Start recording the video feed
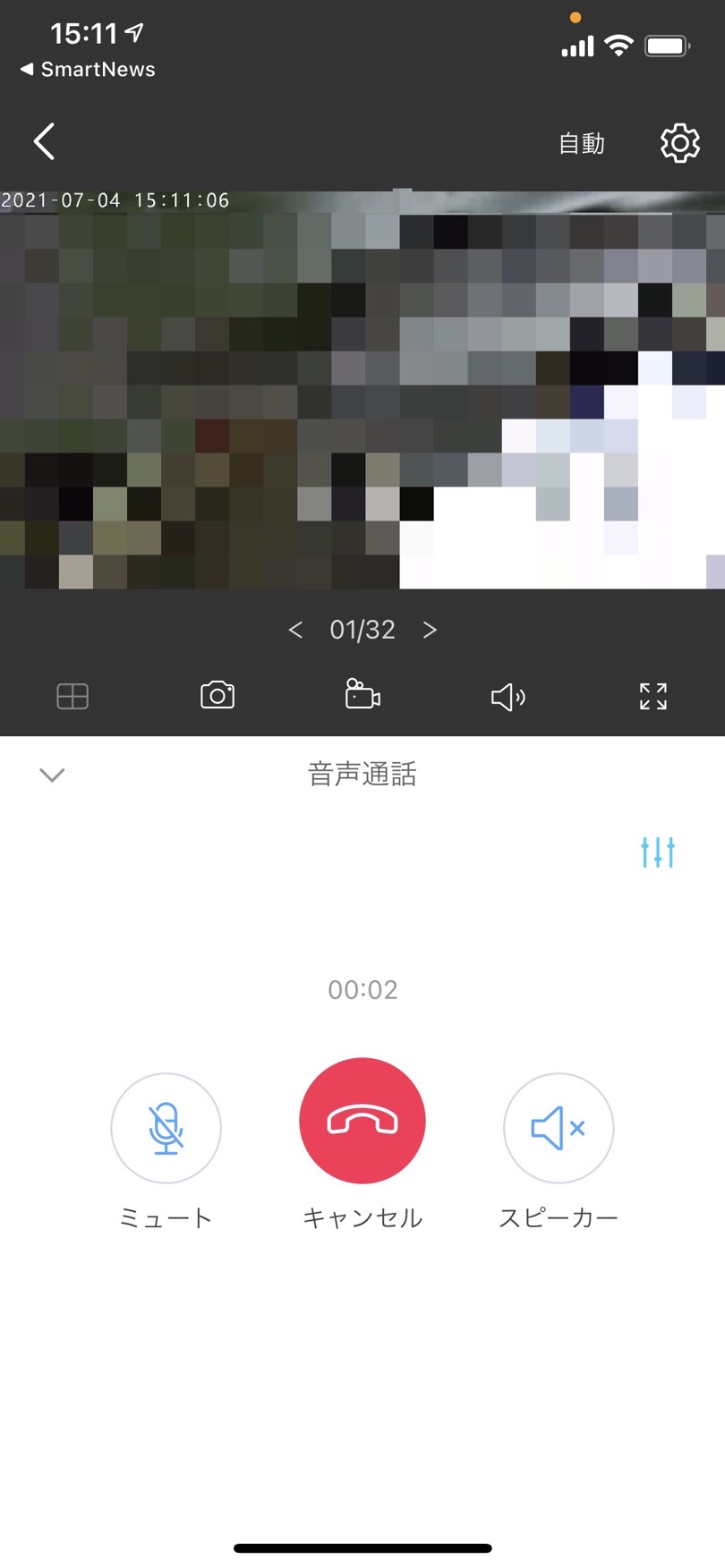Screen dimensions: 725x1568 (362, 695)
